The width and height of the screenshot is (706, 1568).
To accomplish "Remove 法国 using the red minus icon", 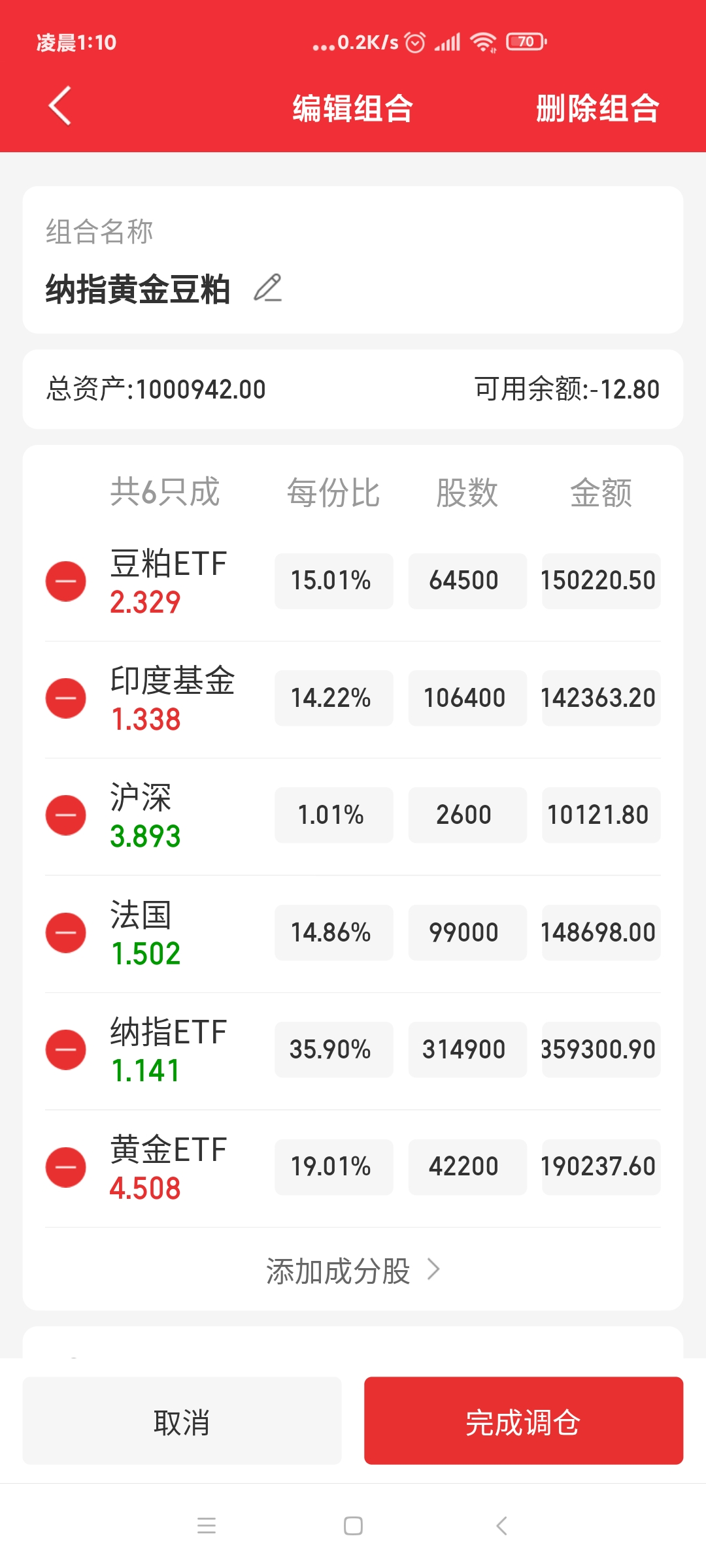I will pyautogui.click(x=65, y=932).
